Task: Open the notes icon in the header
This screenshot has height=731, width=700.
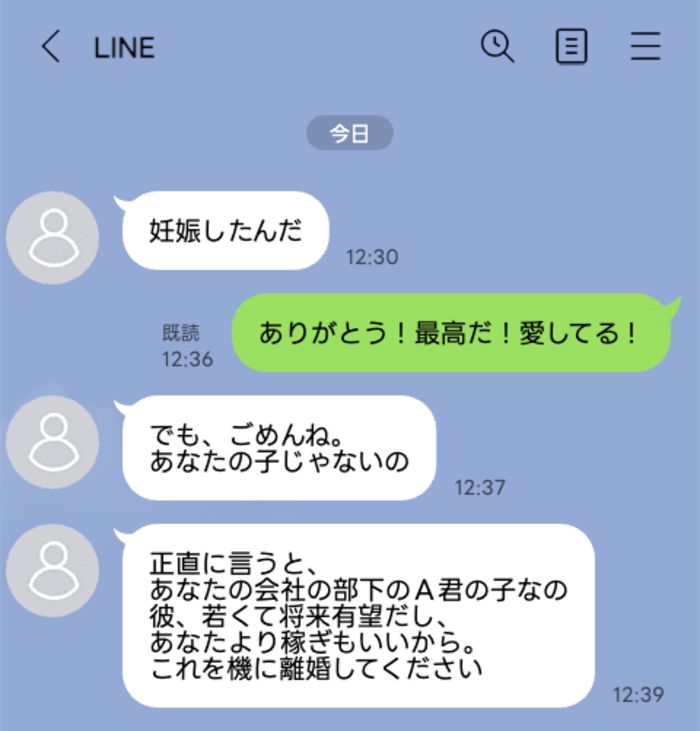Action: 571,47
